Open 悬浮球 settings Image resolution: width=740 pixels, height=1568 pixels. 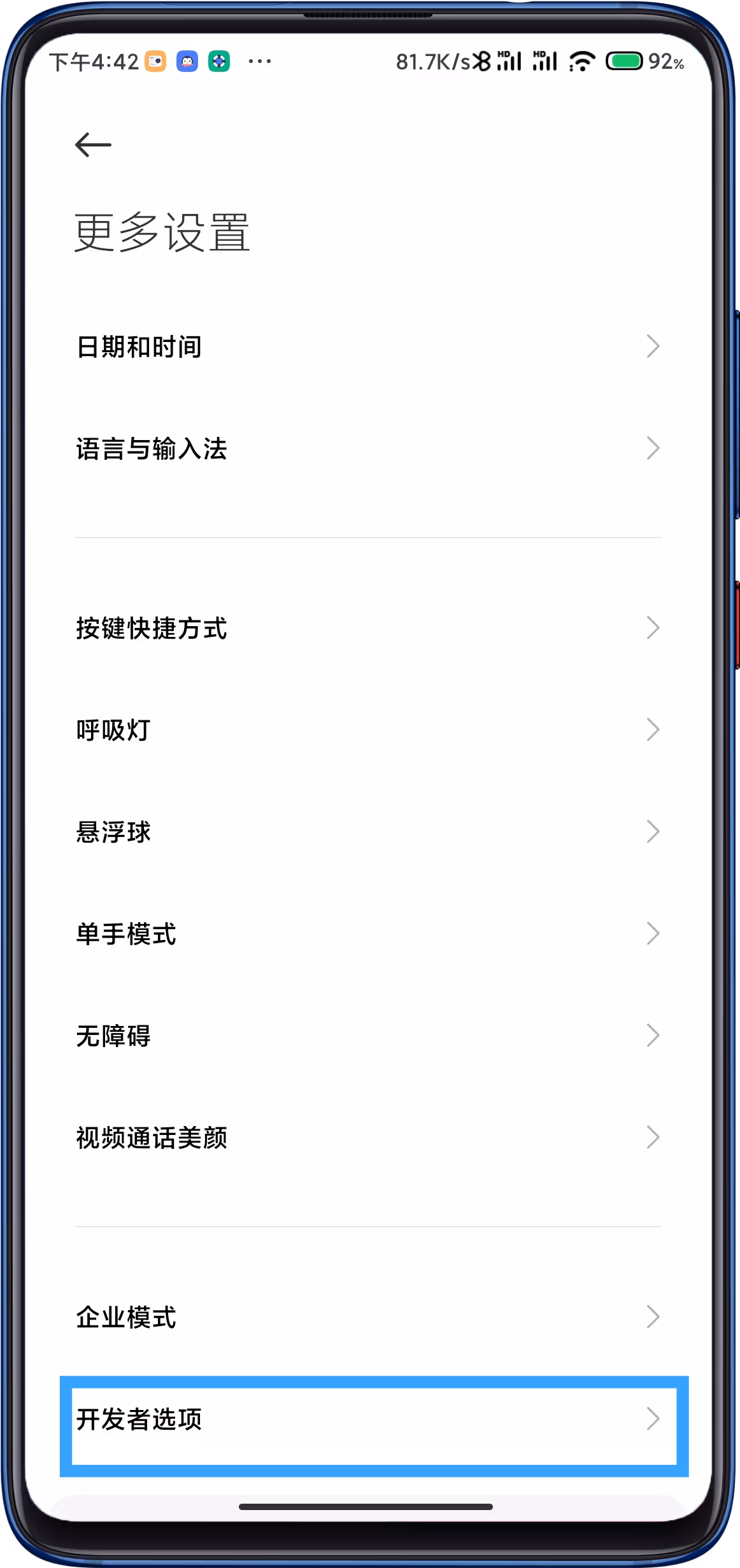coord(367,832)
